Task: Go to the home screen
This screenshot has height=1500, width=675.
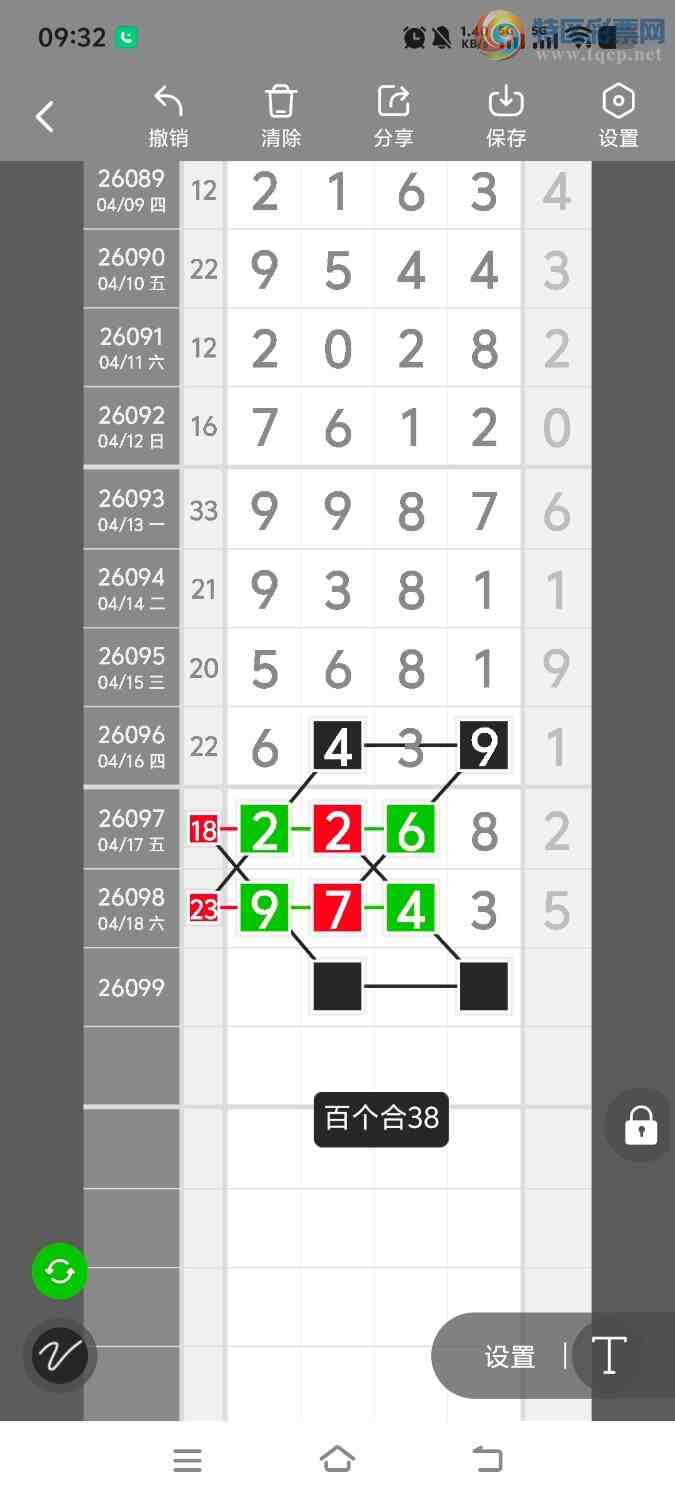Action: click(x=337, y=1460)
